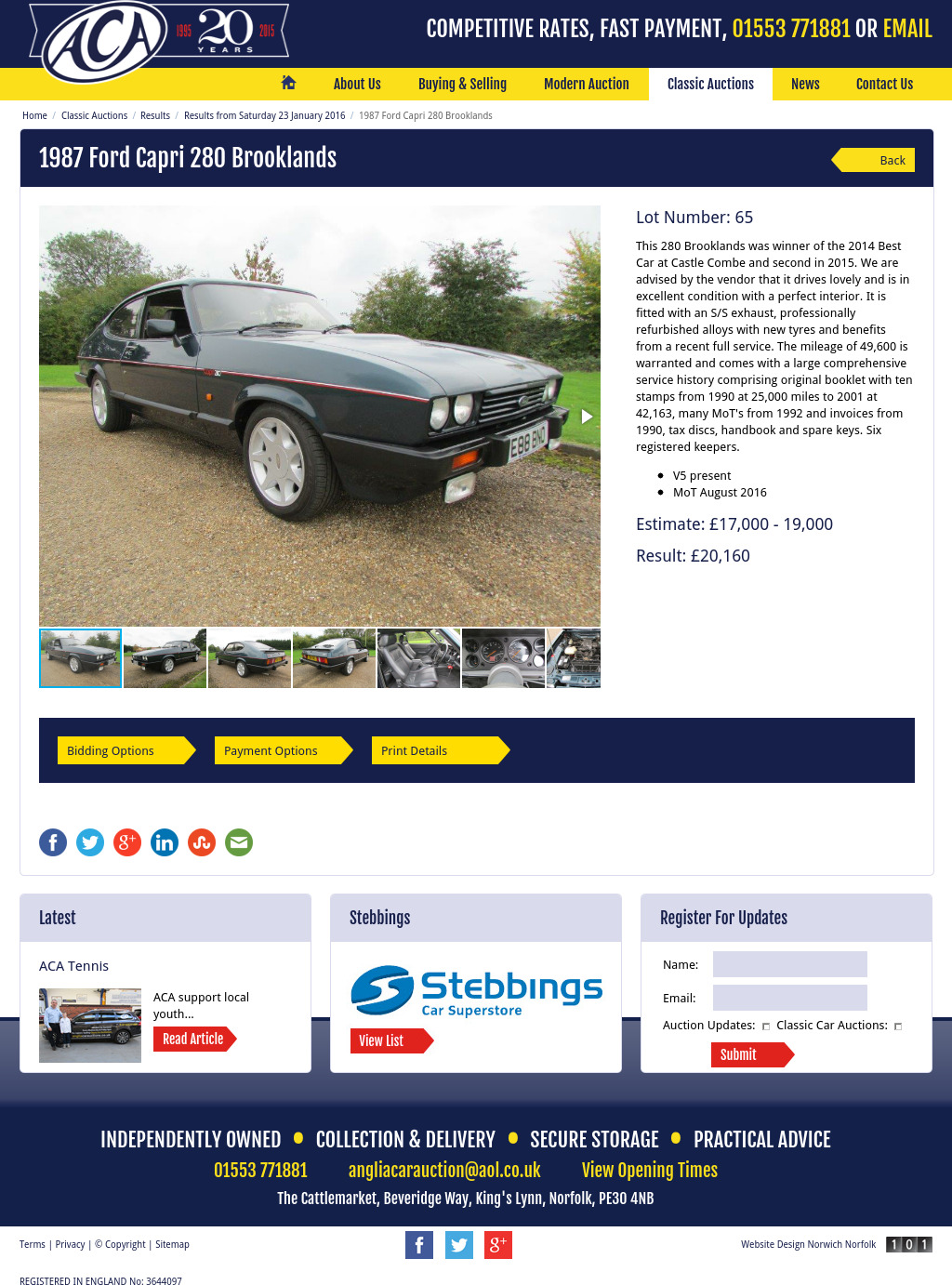Open Payment Options
This screenshot has height=1285, width=952.
pyautogui.click(x=278, y=750)
